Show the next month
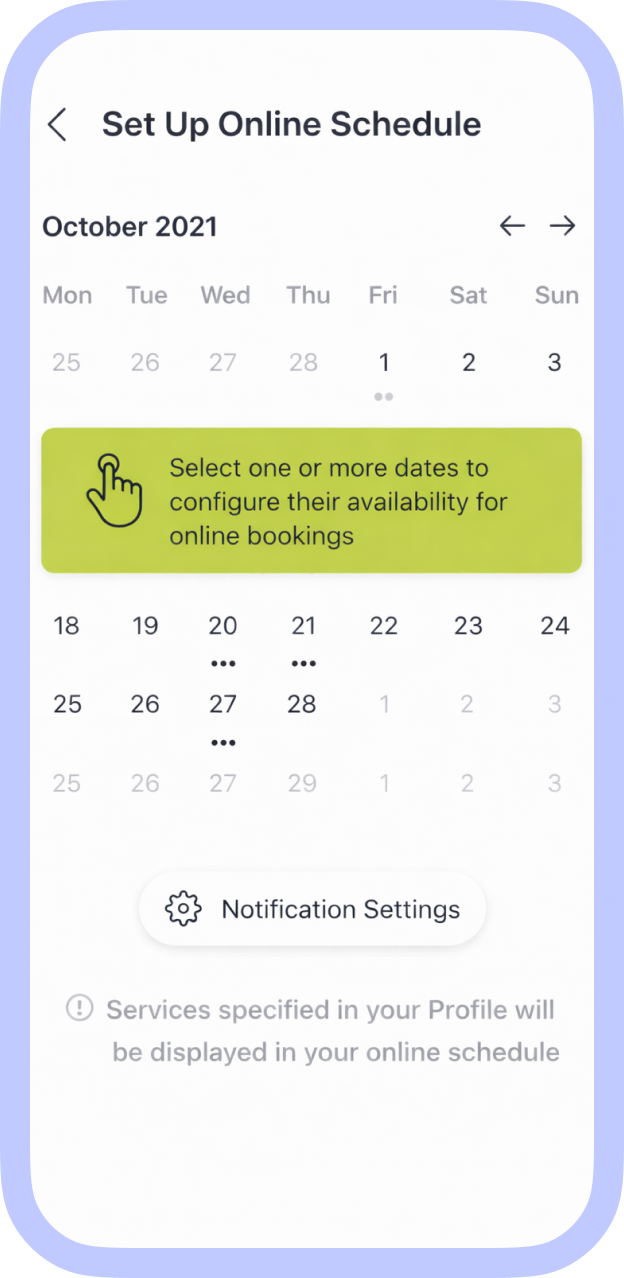This screenshot has width=624, height=1278. pos(563,226)
